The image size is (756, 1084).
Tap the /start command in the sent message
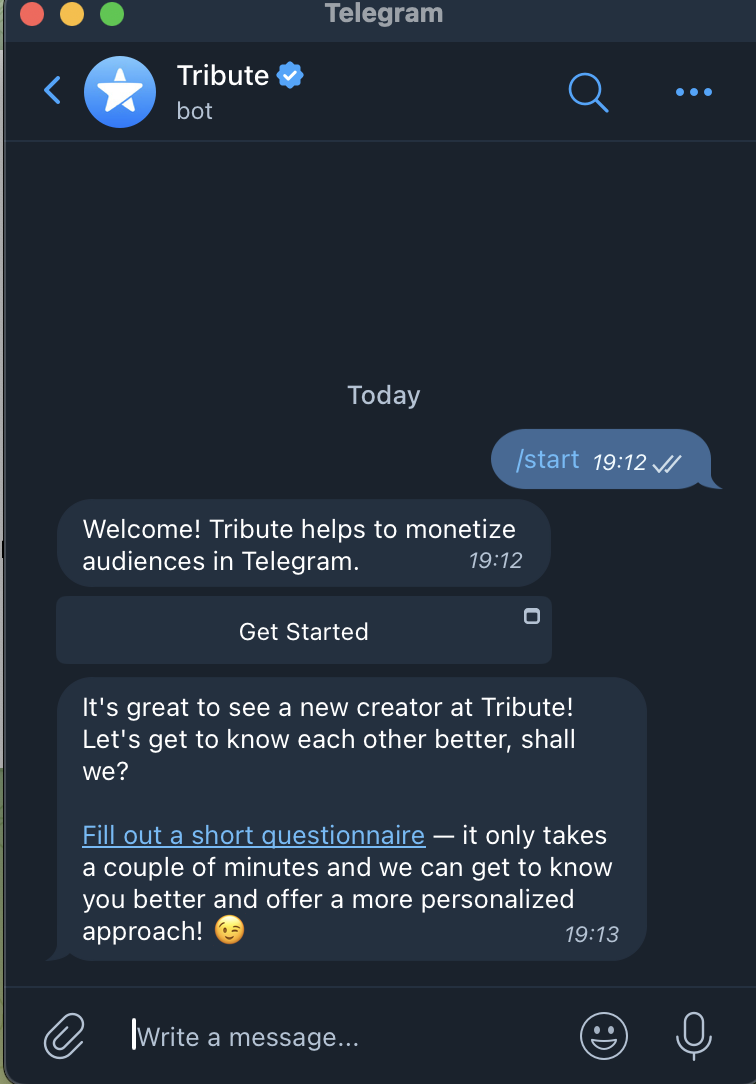(547, 460)
